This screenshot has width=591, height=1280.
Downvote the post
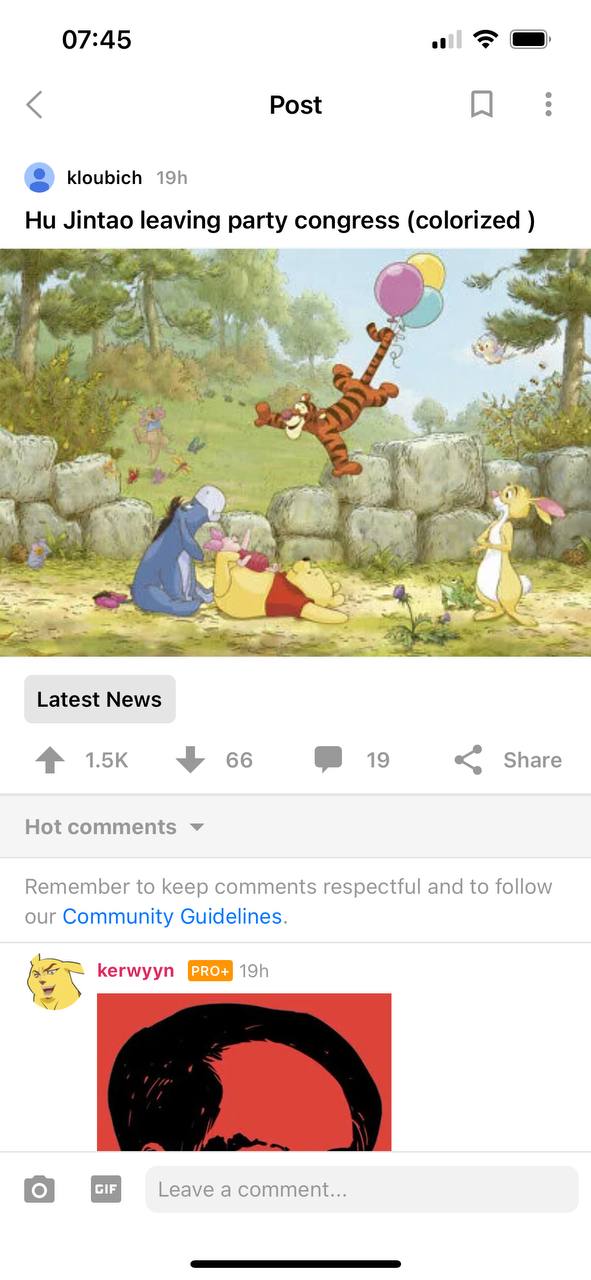[x=190, y=760]
